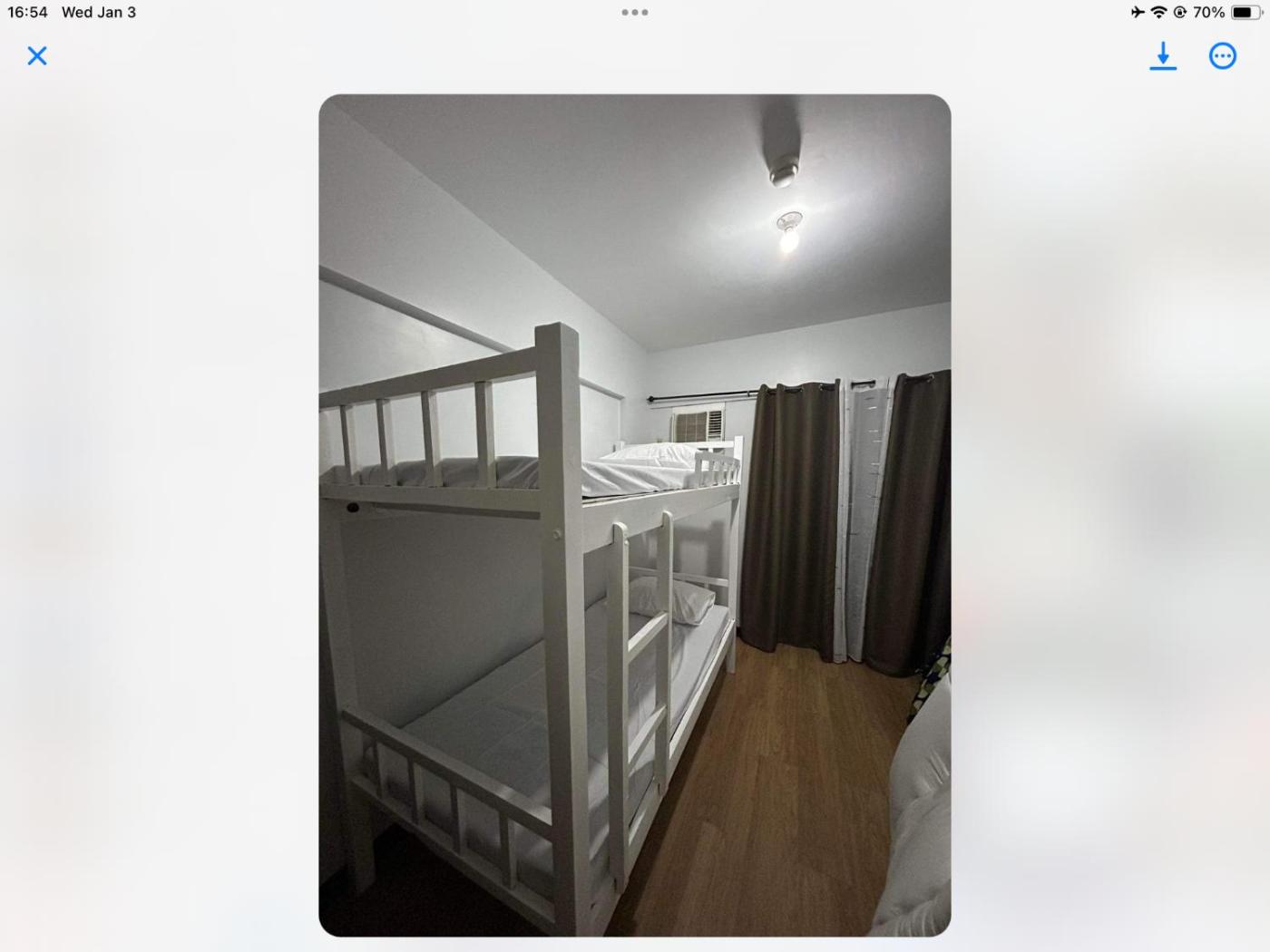The width and height of the screenshot is (1270, 952).
Task: Close the photo viewer
Action: [x=37, y=56]
